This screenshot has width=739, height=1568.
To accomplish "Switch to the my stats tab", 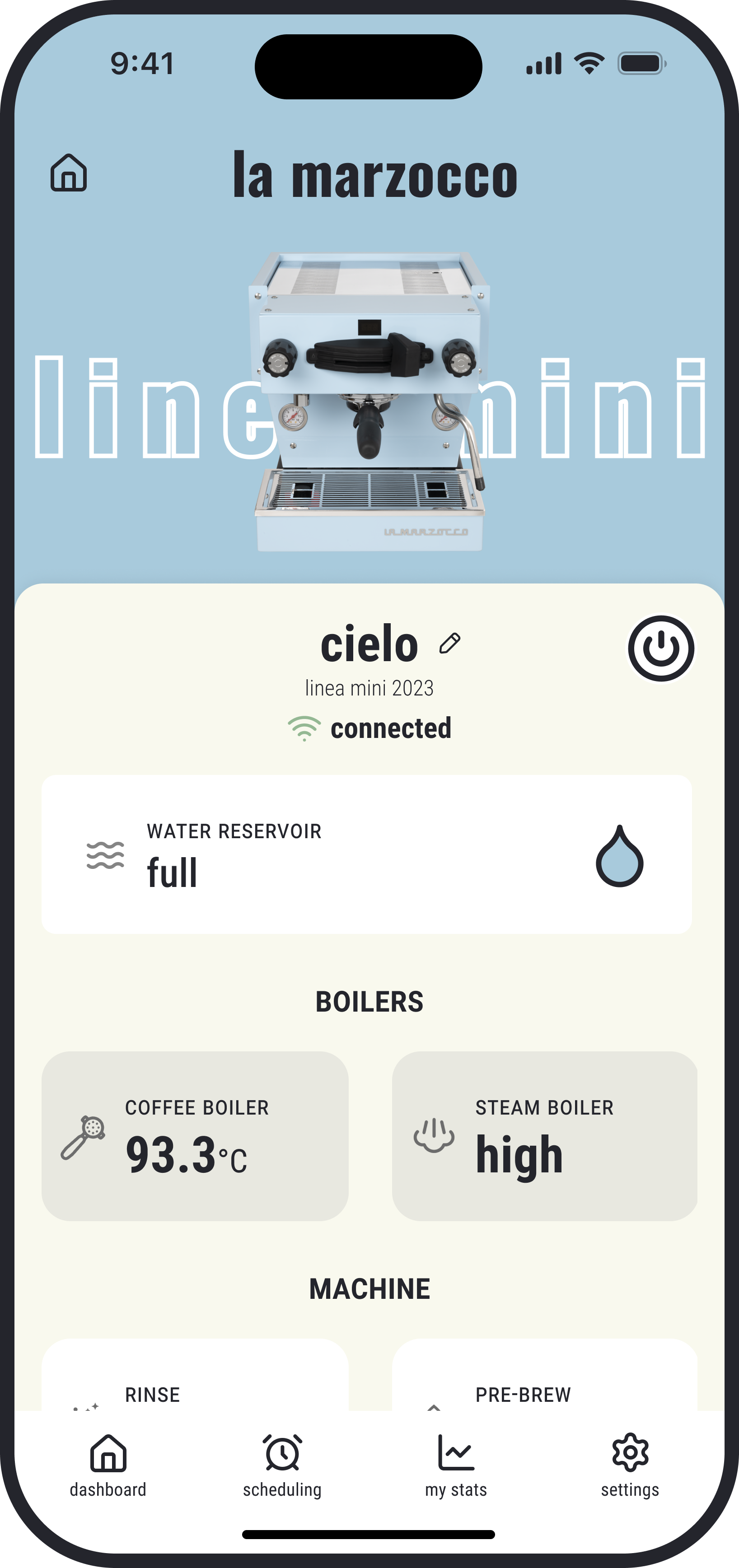I will [456, 1465].
